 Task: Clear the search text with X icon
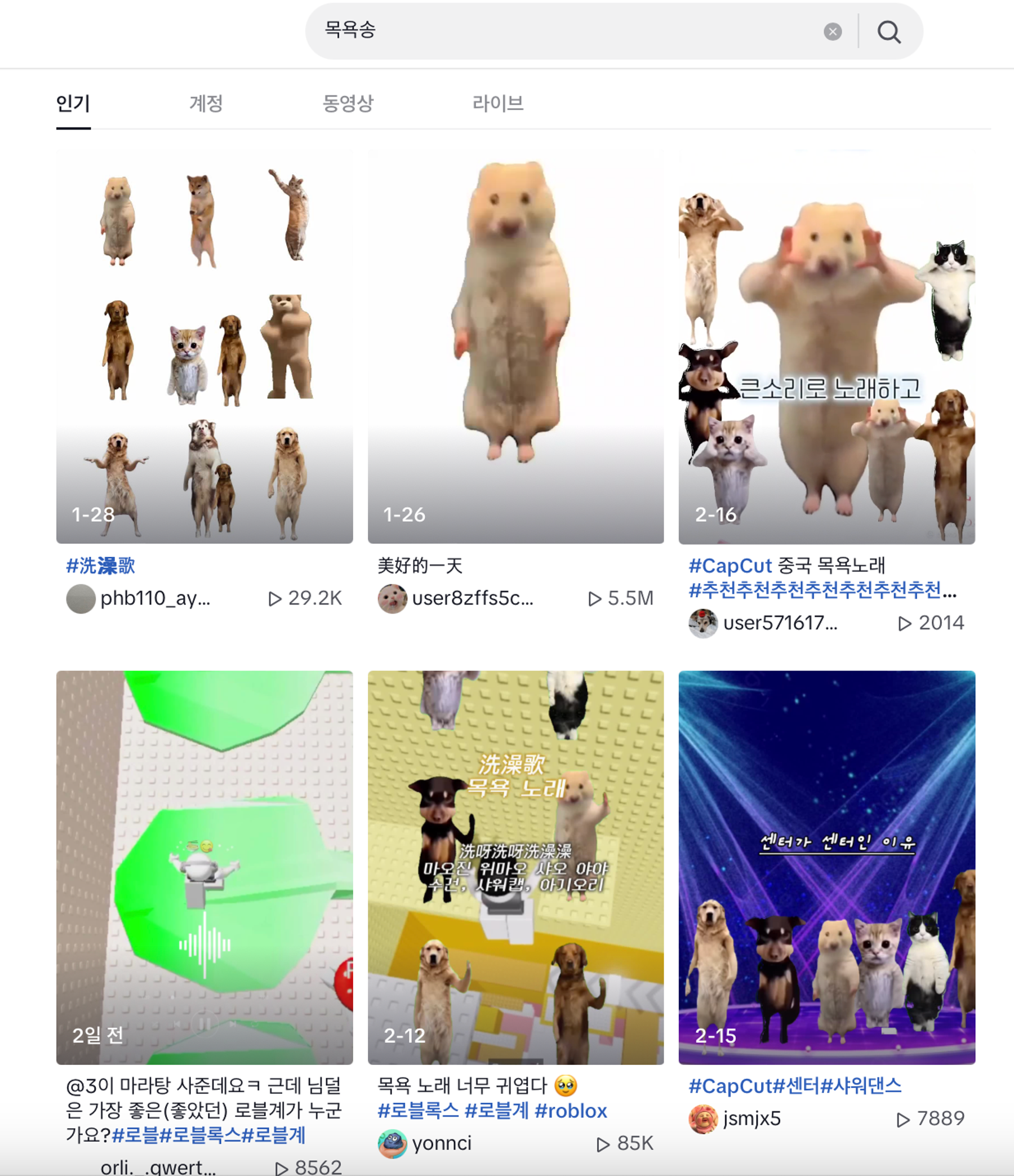(x=833, y=32)
